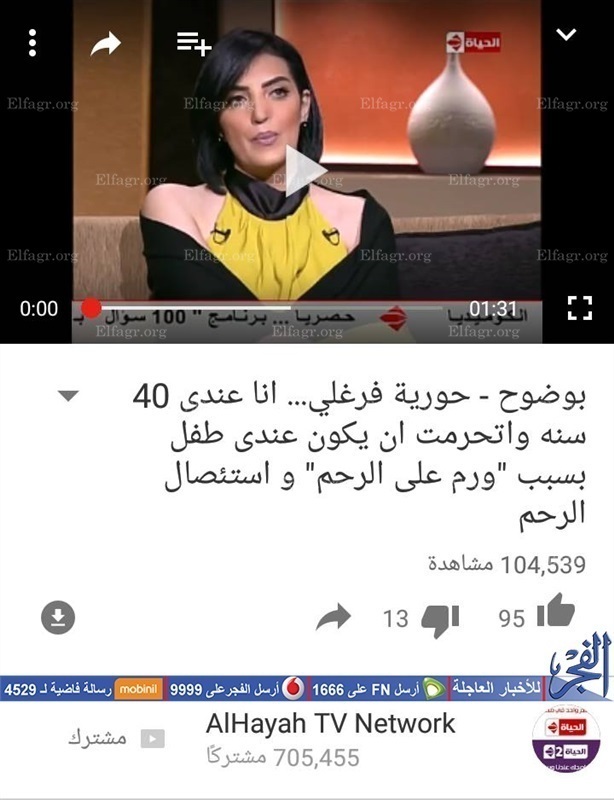Tap the red seek bar handle
The image size is (614, 800).
pyautogui.click(x=91, y=308)
